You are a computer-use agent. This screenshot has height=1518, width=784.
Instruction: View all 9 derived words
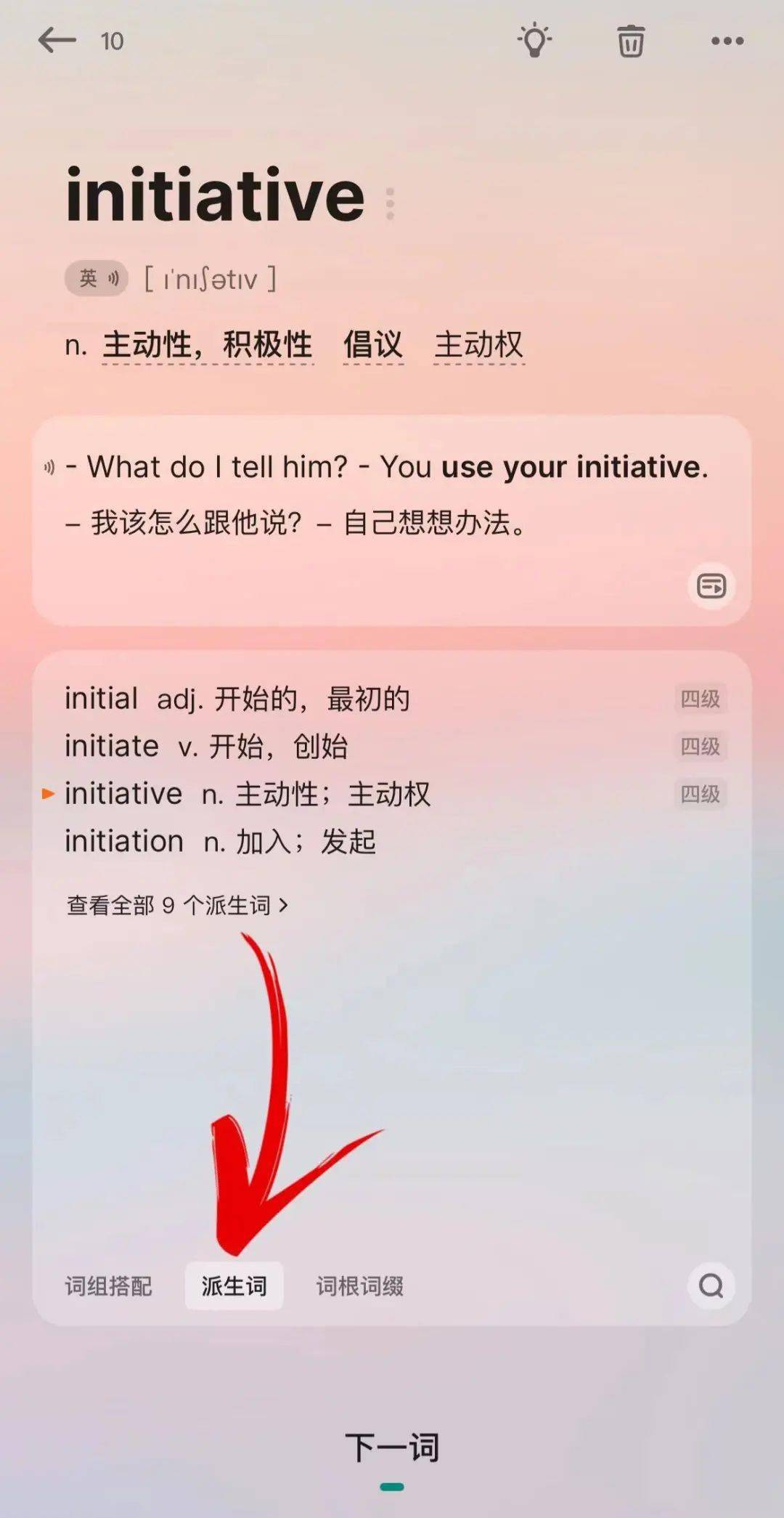tap(177, 905)
